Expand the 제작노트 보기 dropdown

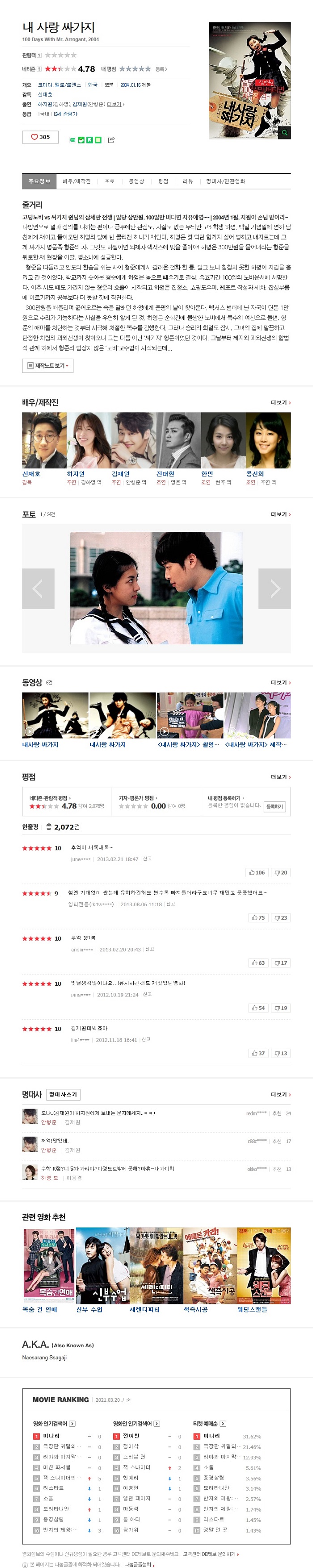(x=48, y=365)
